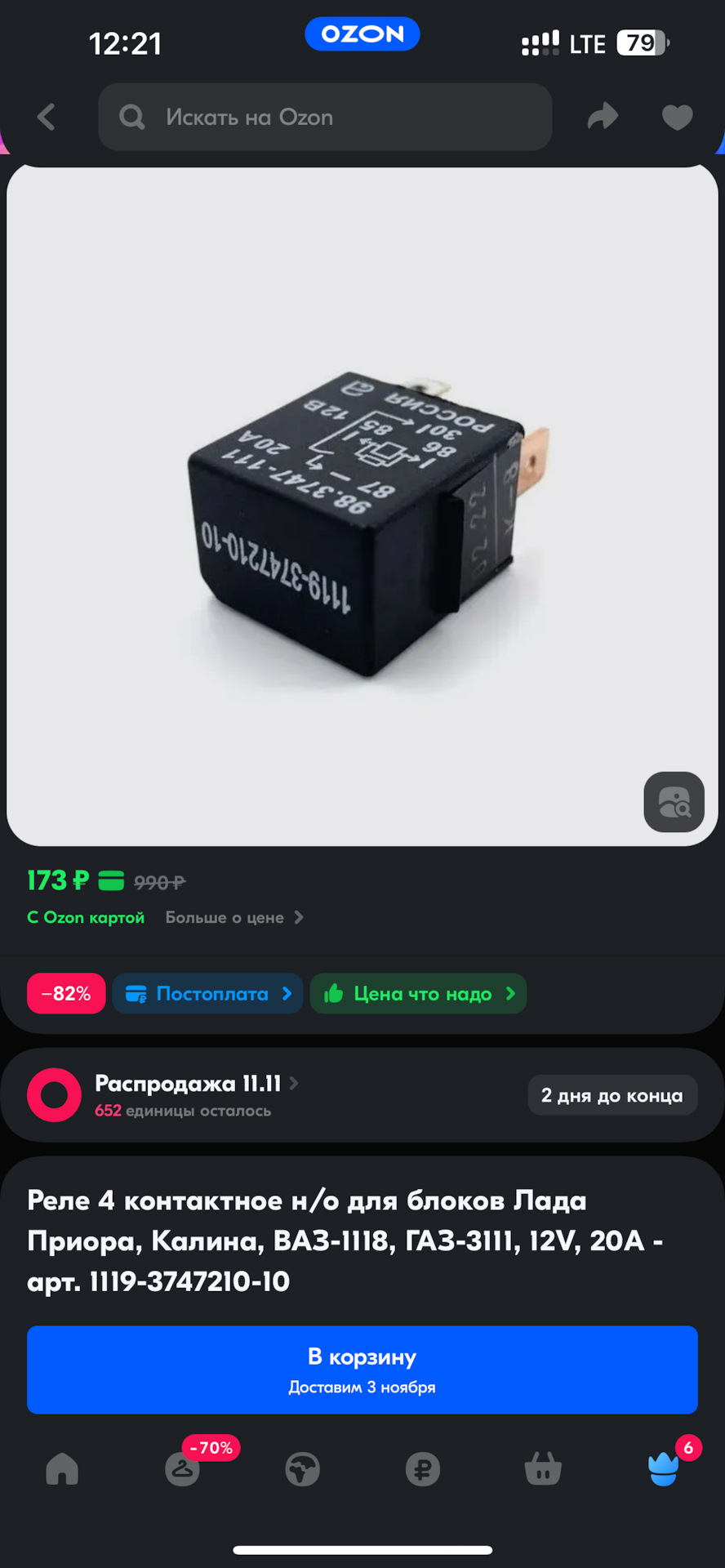Tap the 'Цена что надо' chip
The height and width of the screenshot is (1568, 725).
419,994
